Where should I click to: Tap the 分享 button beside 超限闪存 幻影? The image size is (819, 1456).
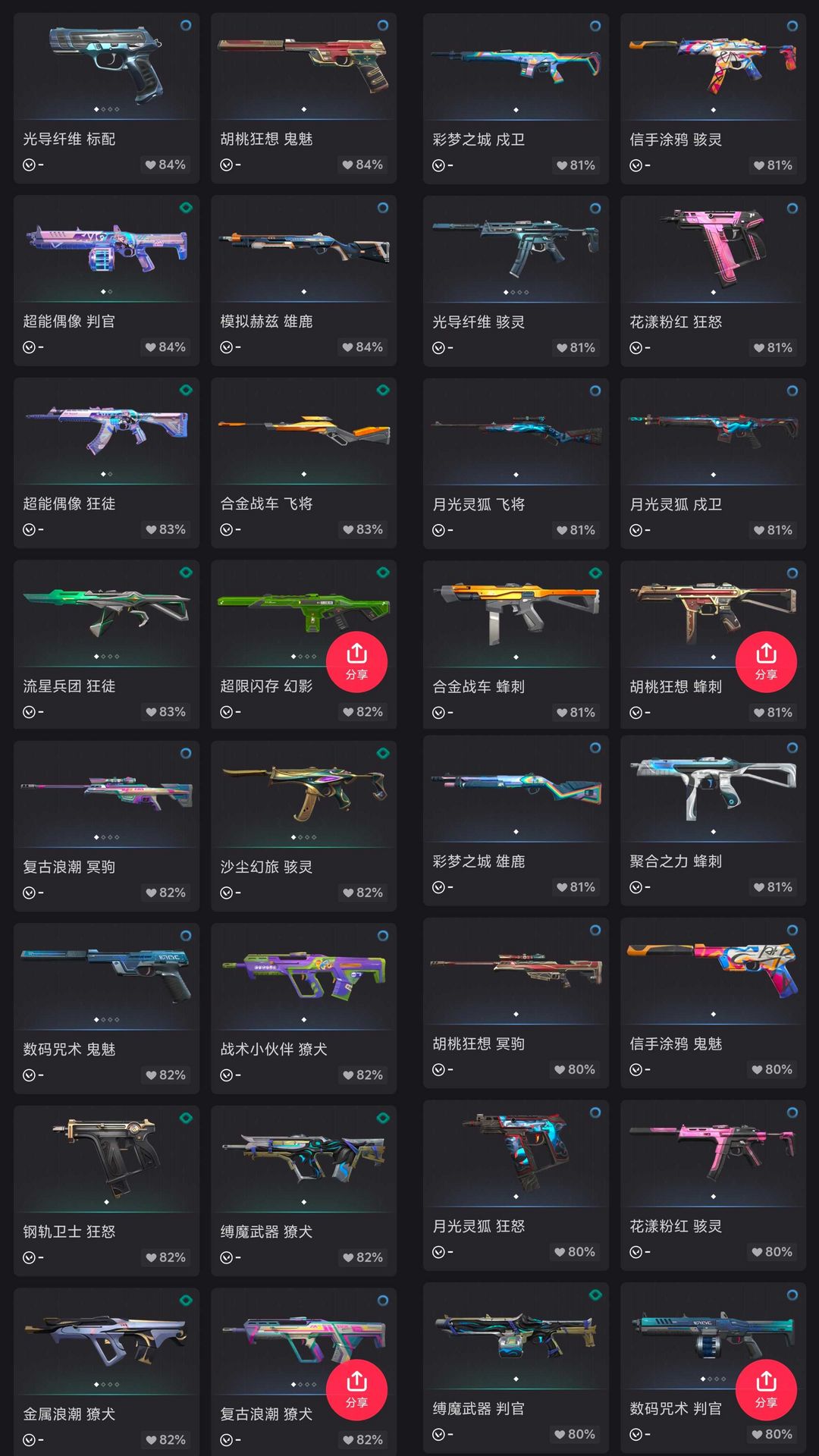356,662
